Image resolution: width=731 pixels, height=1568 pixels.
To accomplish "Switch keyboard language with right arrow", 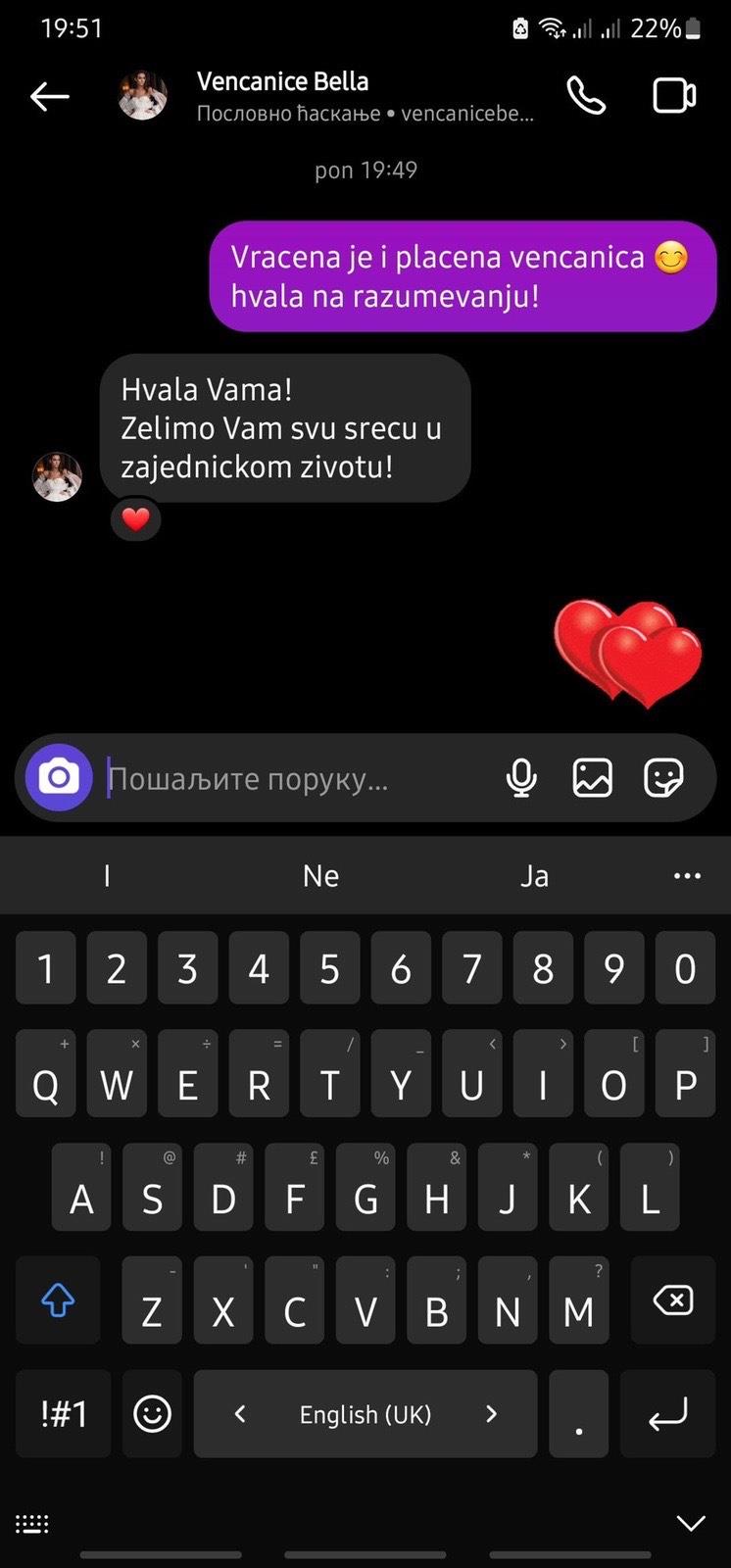I will [x=492, y=1413].
